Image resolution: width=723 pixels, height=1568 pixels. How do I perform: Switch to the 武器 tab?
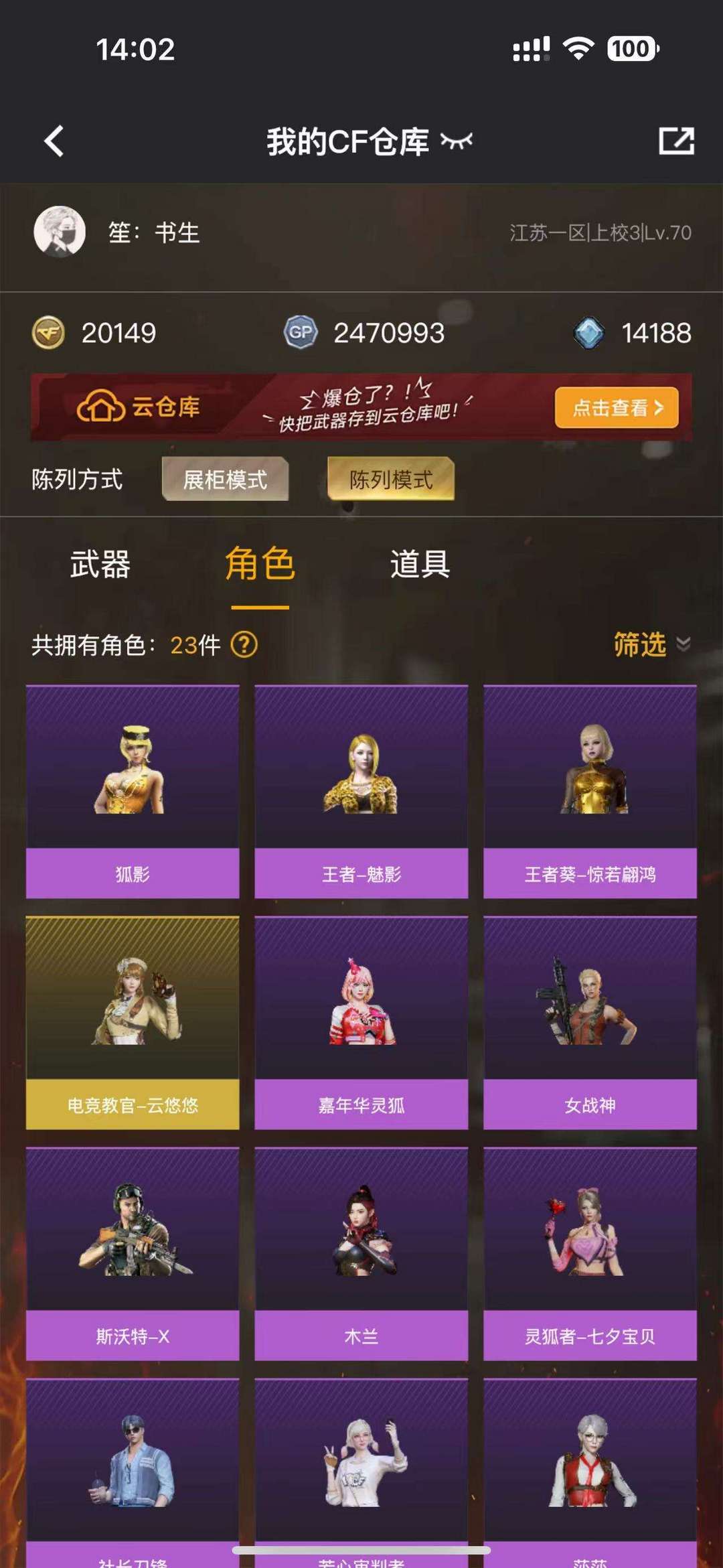pyautogui.click(x=100, y=564)
